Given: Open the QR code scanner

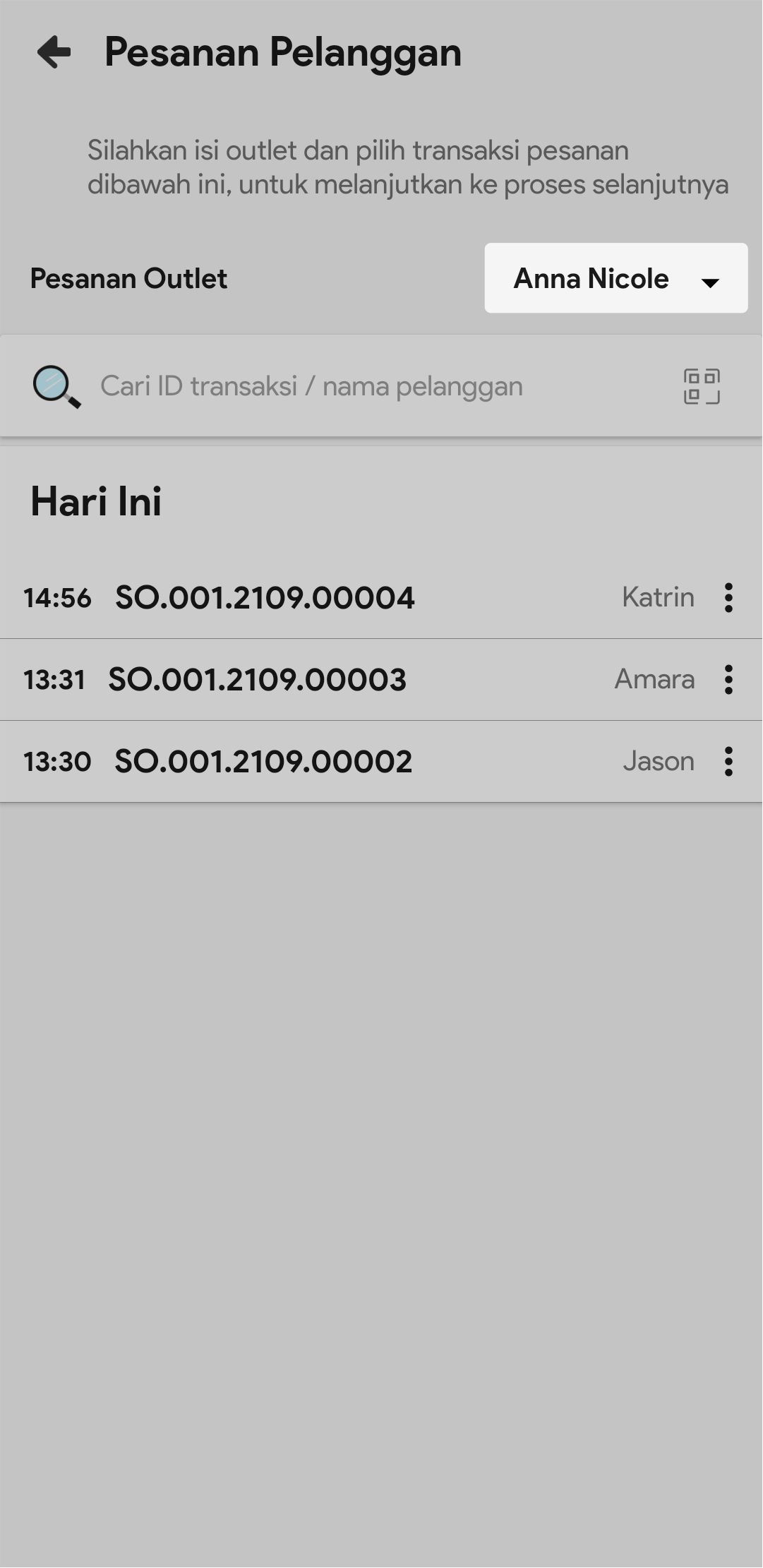Looking at the screenshot, I should [702, 386].
